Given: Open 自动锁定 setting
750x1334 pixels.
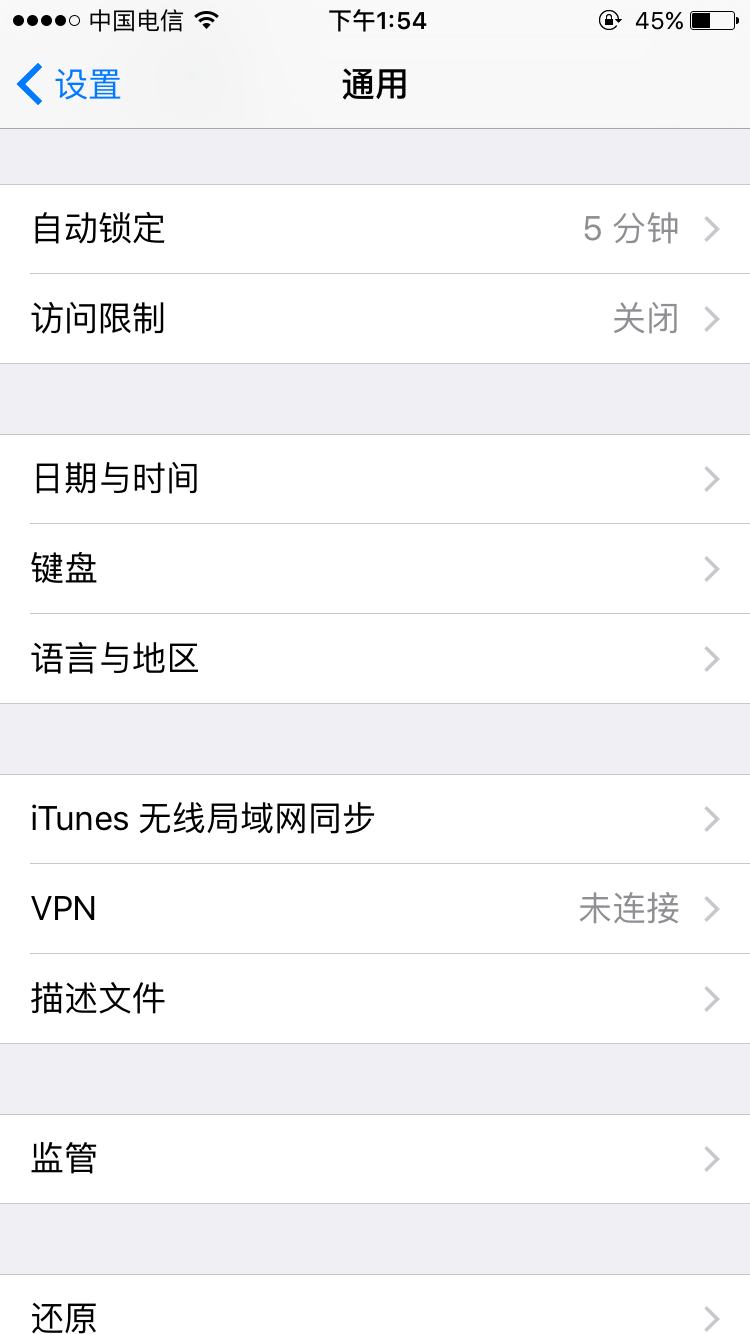Looking at the screenshot, I should [x=375, y=229].
